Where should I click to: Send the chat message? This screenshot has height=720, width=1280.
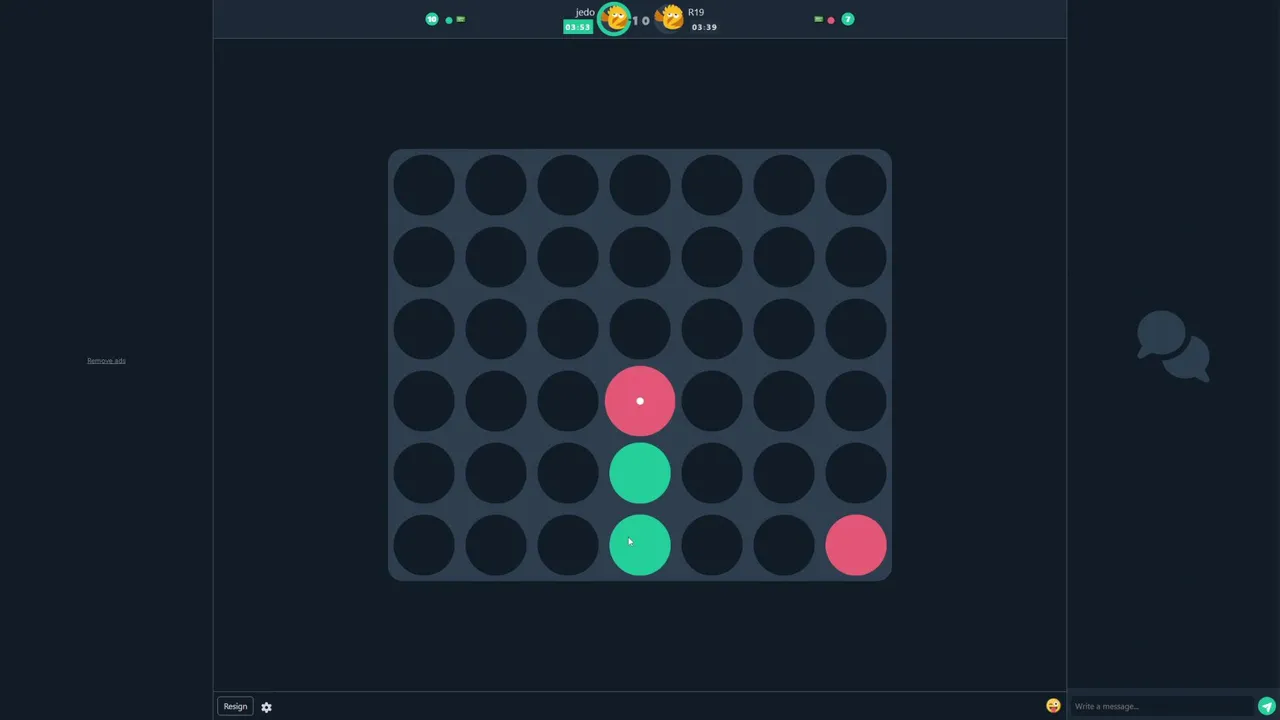pyautogui.click(x=1266, y=706)
